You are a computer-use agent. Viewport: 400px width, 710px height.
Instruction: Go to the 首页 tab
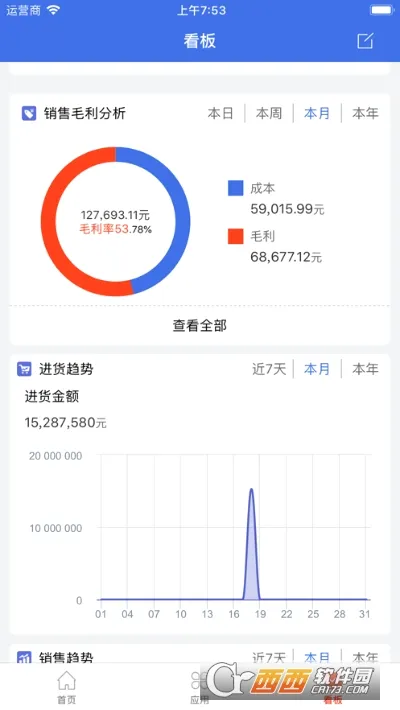[x=67, y=687]
